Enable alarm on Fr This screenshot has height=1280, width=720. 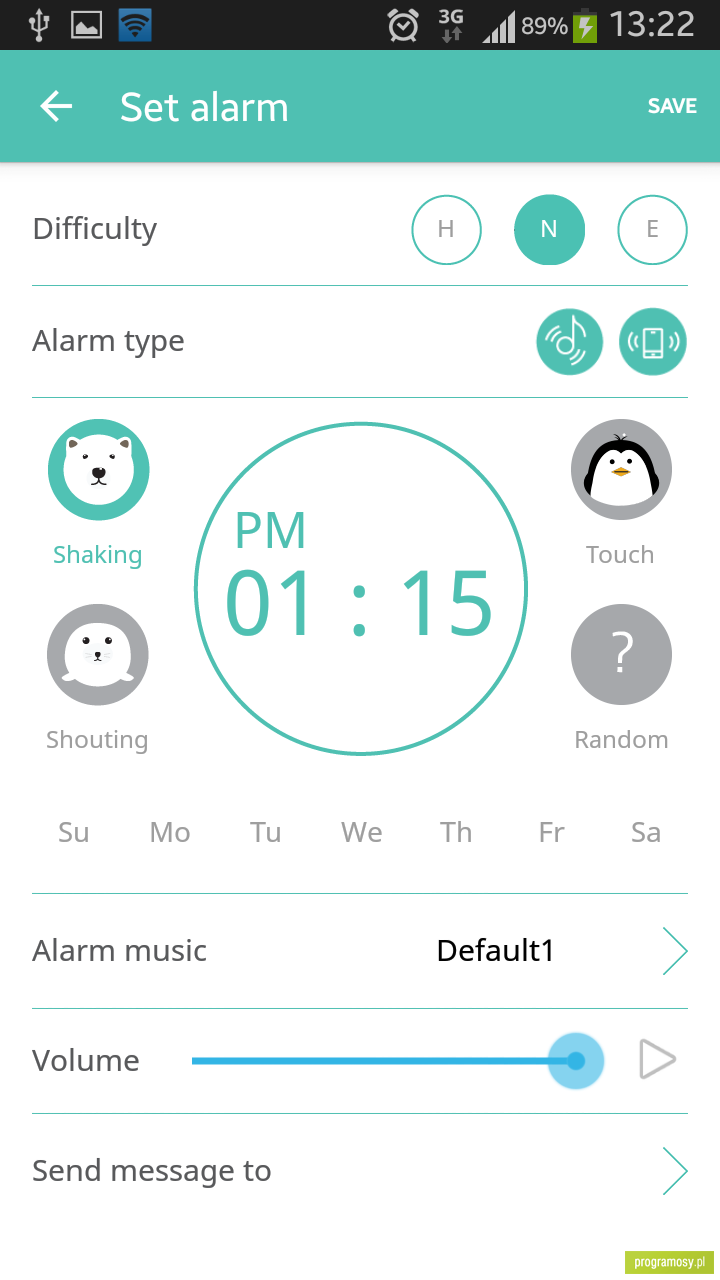pyautogui.click(x=552, y=832)
